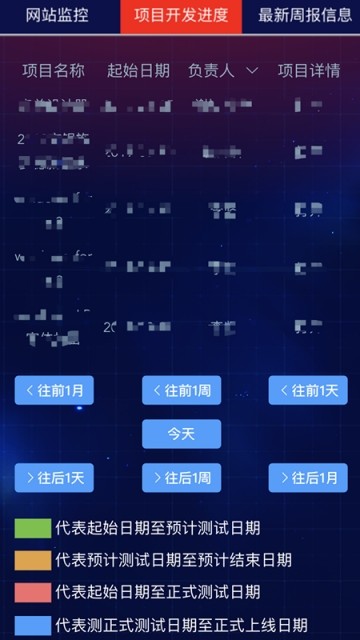Go back one week with 往前1周

[x=182, y=391]
